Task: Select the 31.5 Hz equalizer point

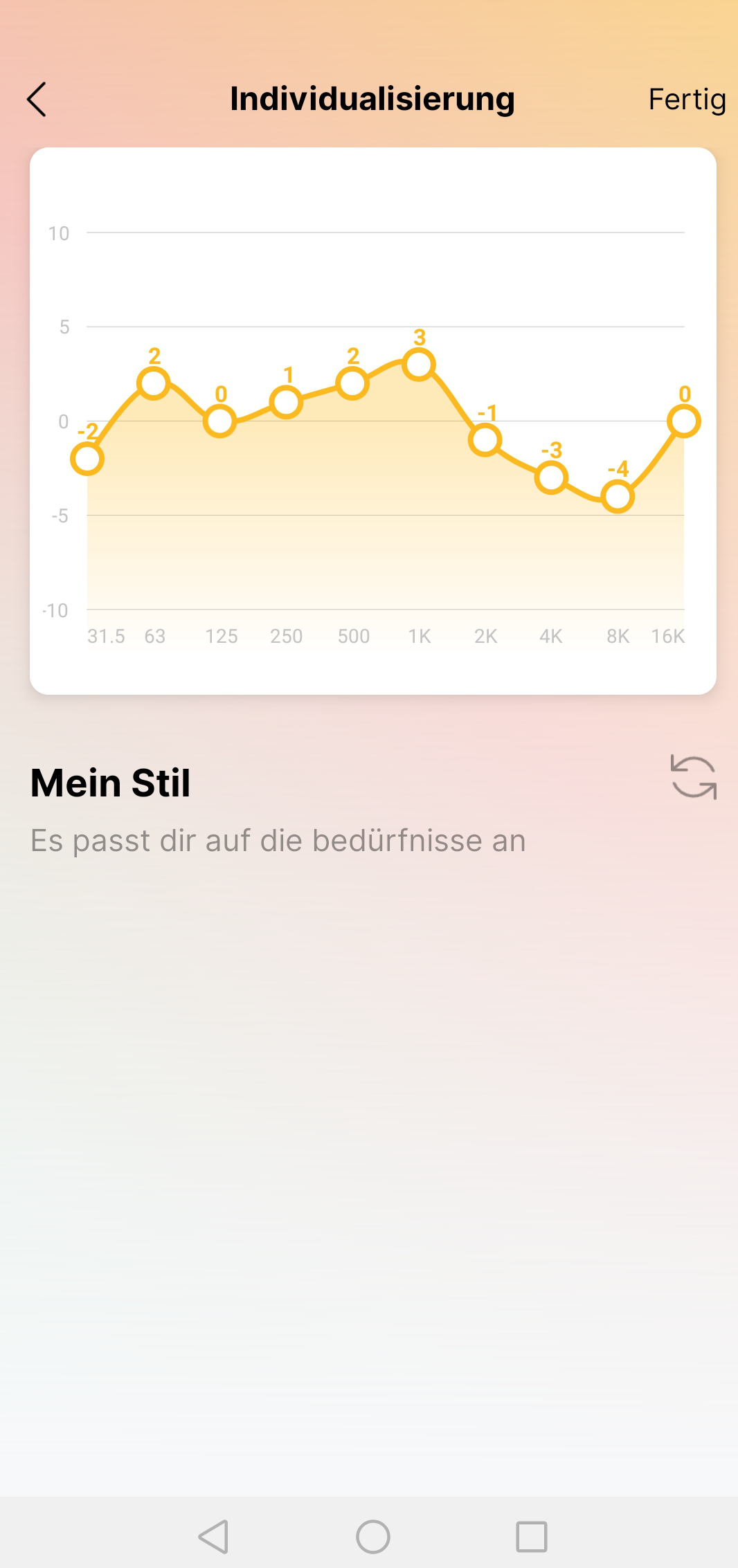Action: pyautogui.click(x=87, y=459)
